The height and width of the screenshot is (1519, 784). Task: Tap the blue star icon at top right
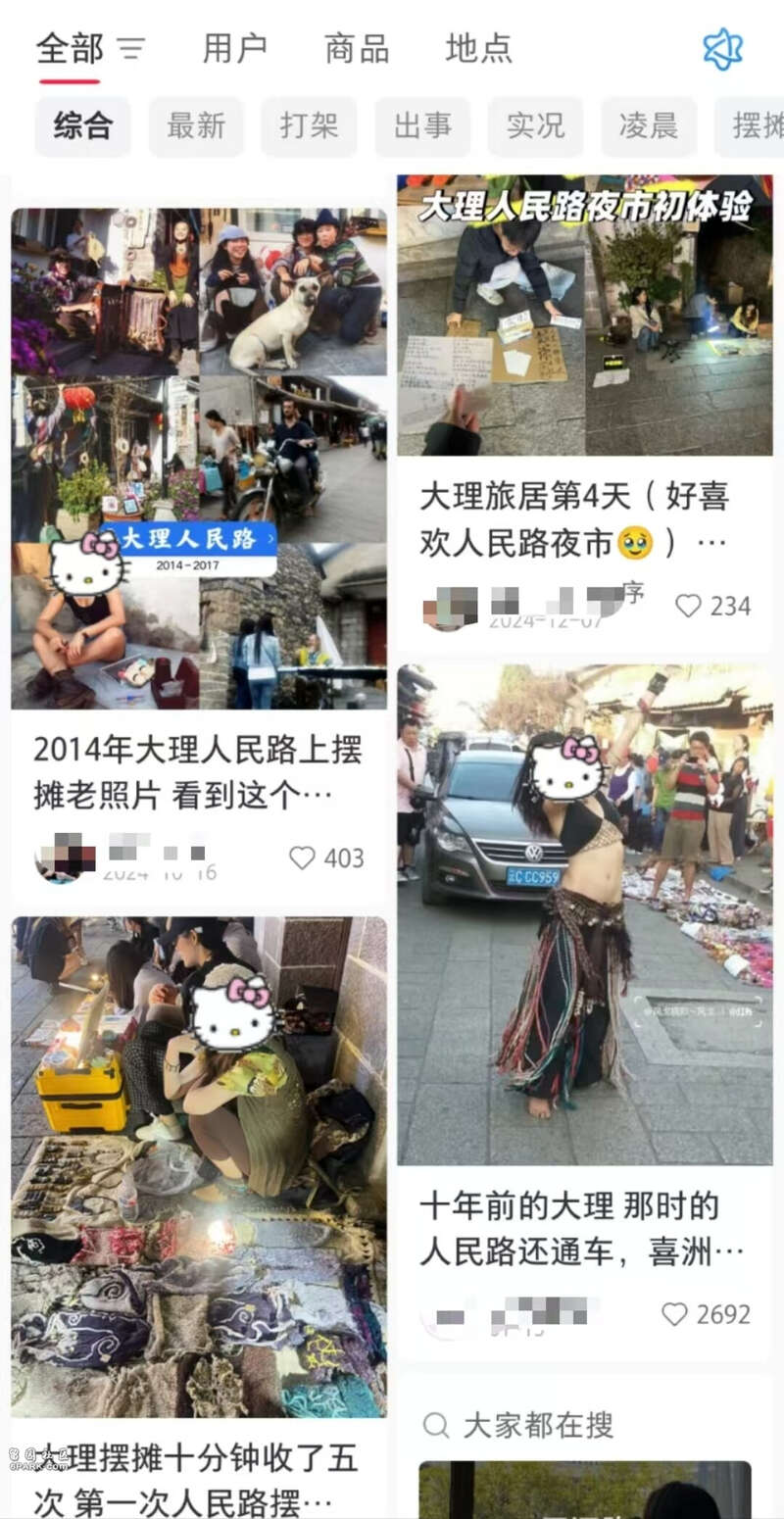point(722,49)
